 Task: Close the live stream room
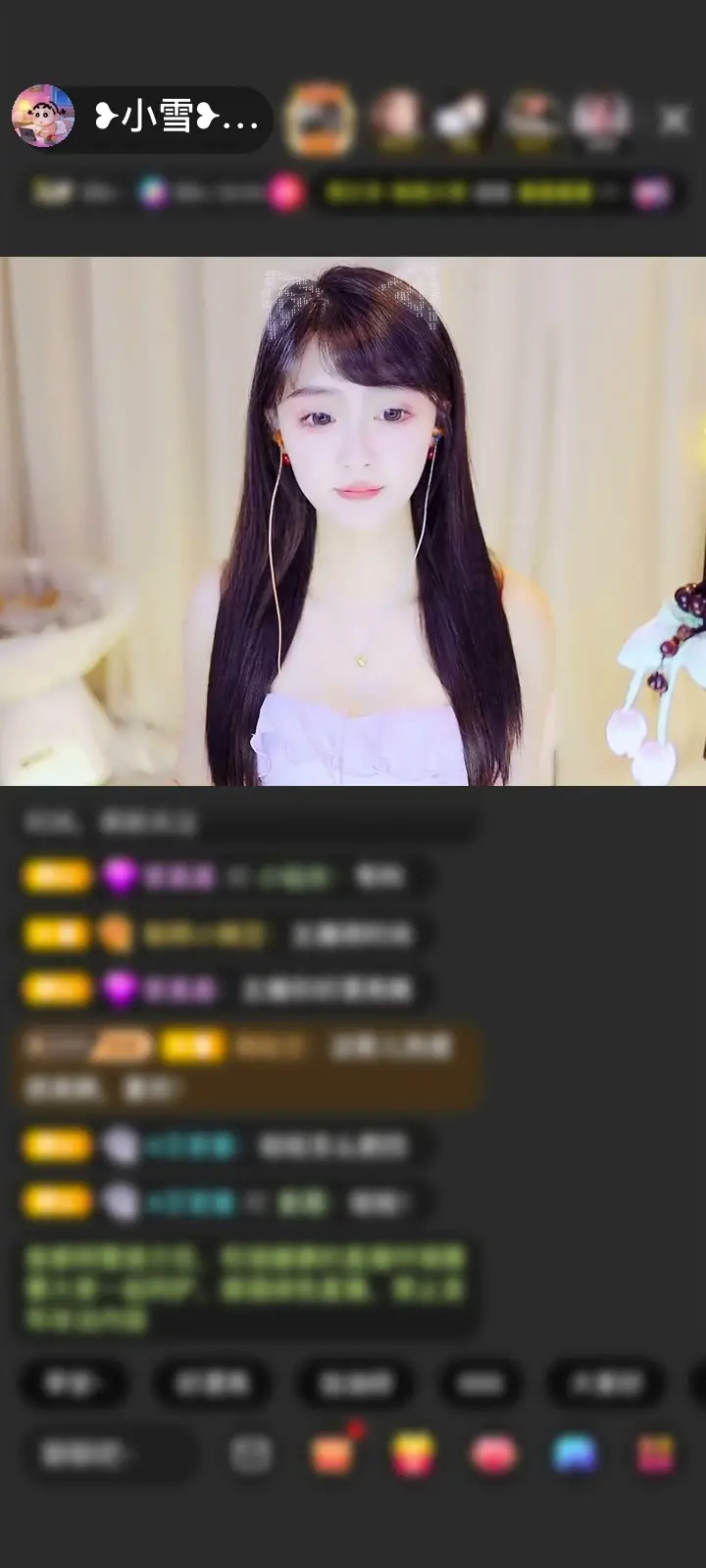674,120
